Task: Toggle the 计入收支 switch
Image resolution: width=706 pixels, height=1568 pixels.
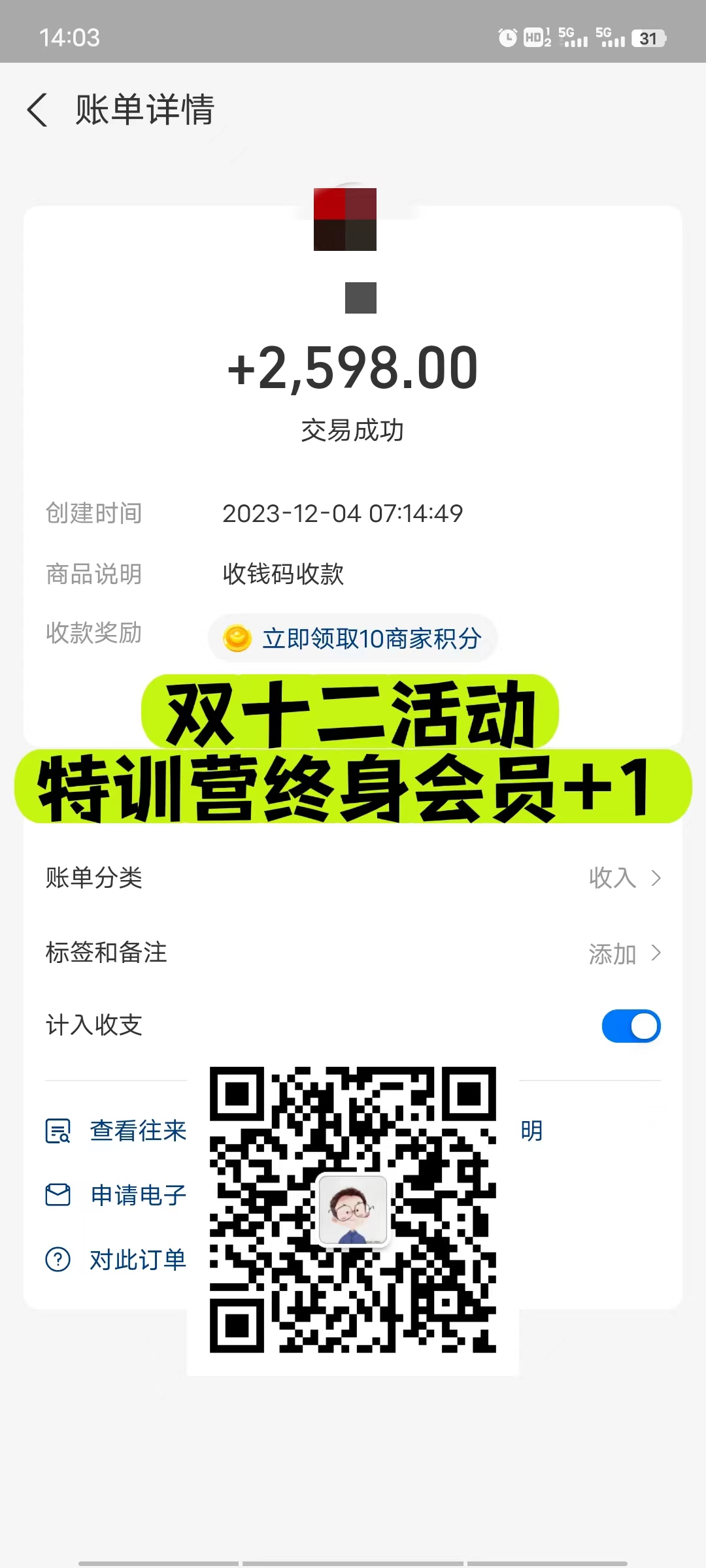Action: pos(631,1026)
